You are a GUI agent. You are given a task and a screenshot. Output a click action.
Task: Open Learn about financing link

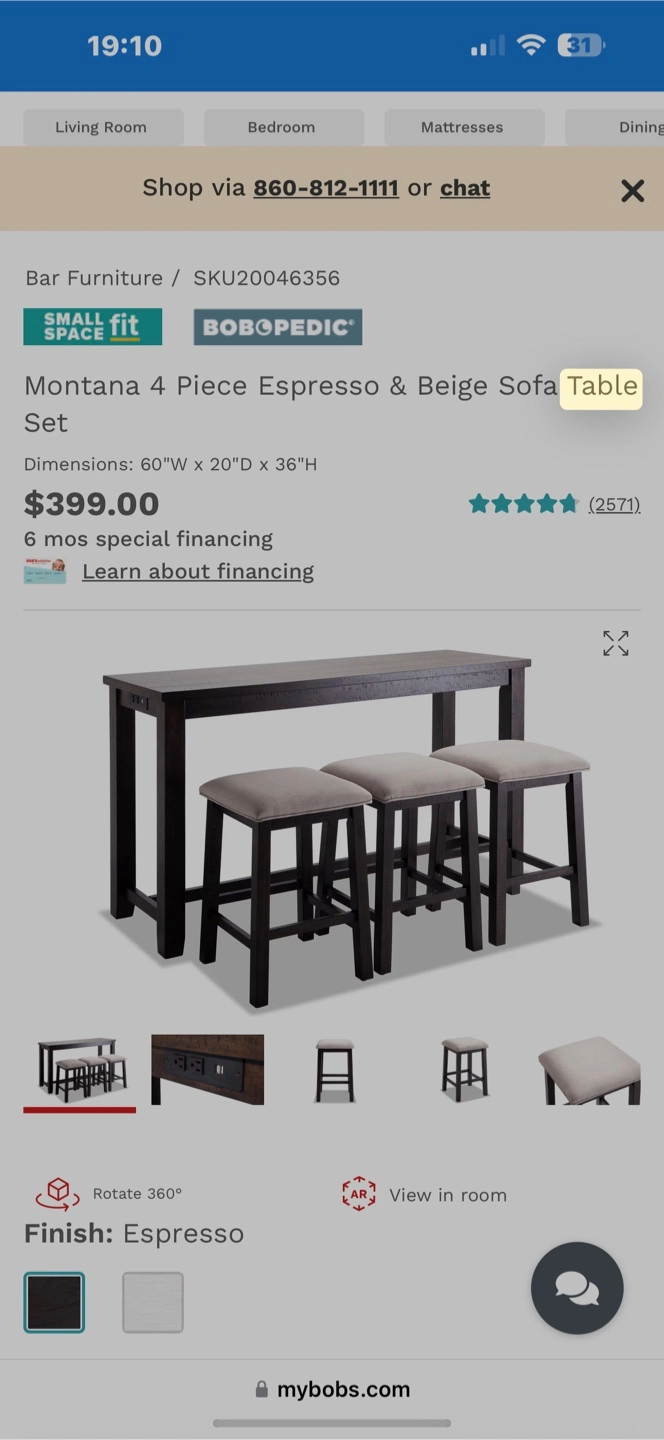(198, 571)
